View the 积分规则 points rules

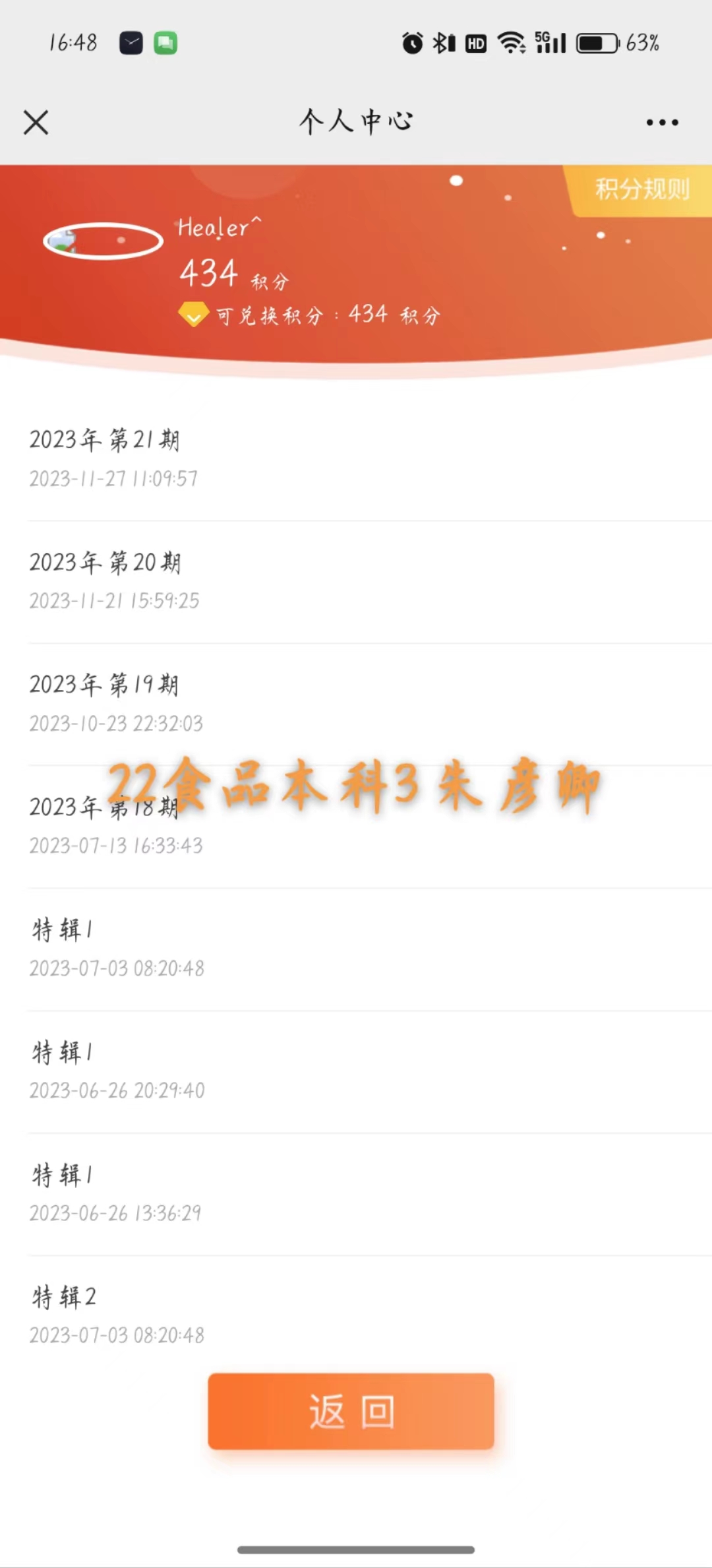tap(641, 190)
